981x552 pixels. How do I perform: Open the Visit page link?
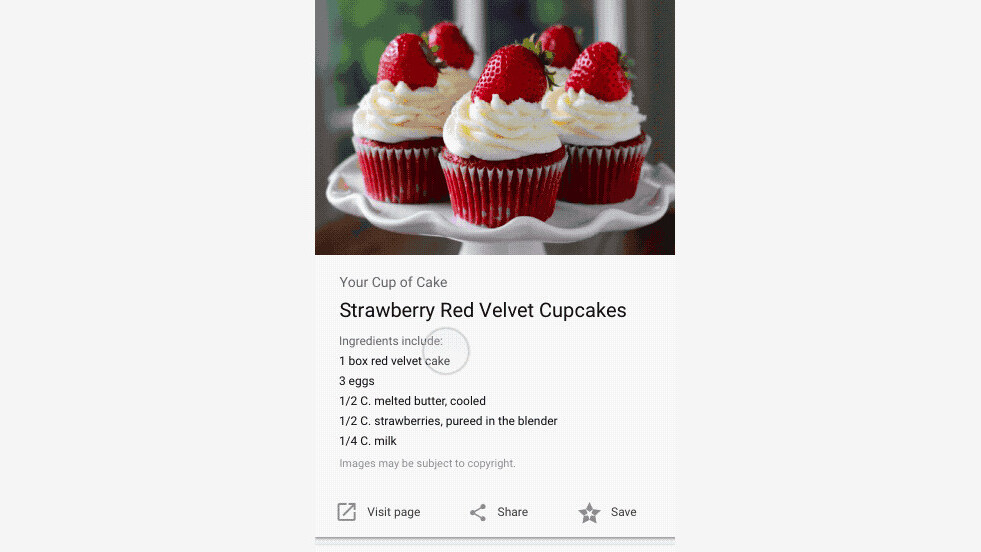[x=378, y=512]
